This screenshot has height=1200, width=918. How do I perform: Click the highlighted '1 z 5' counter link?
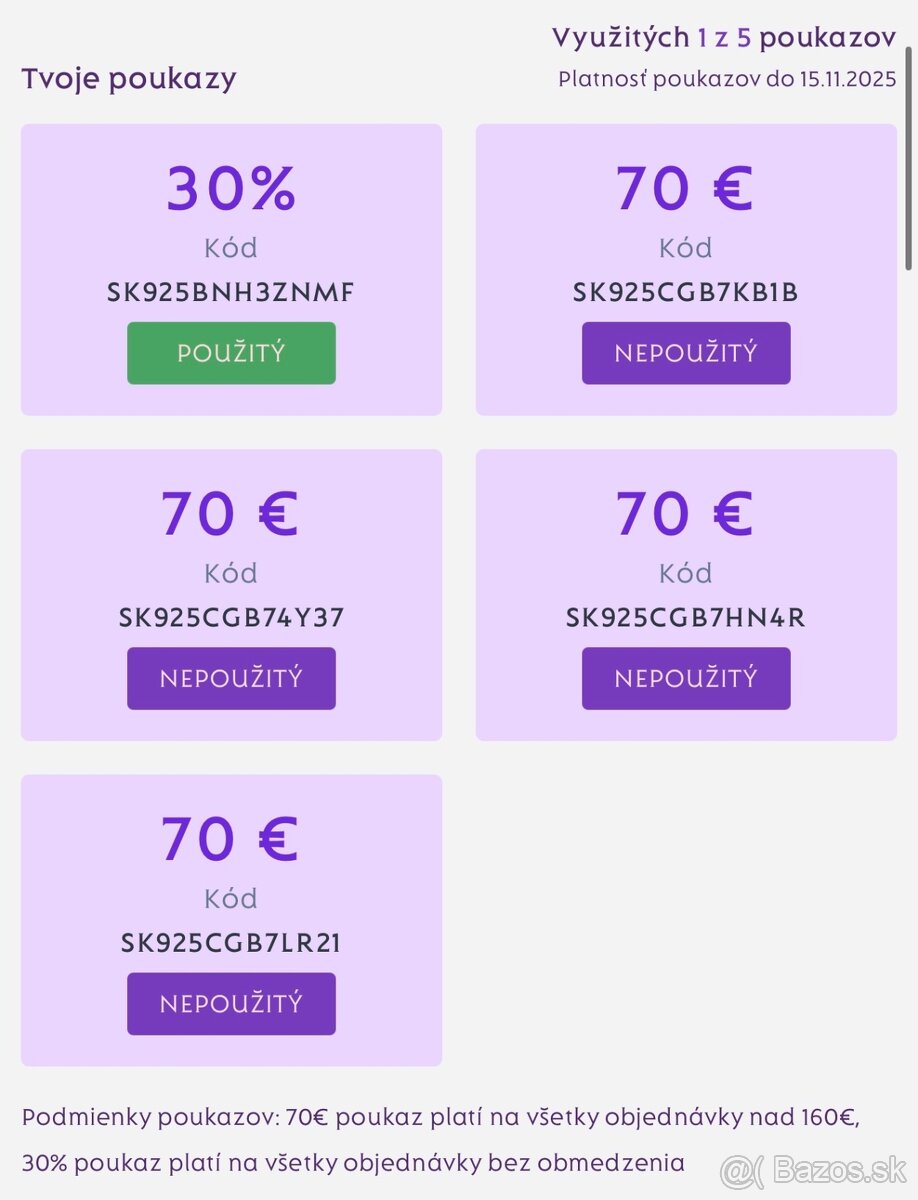click(x=723, y=38)
